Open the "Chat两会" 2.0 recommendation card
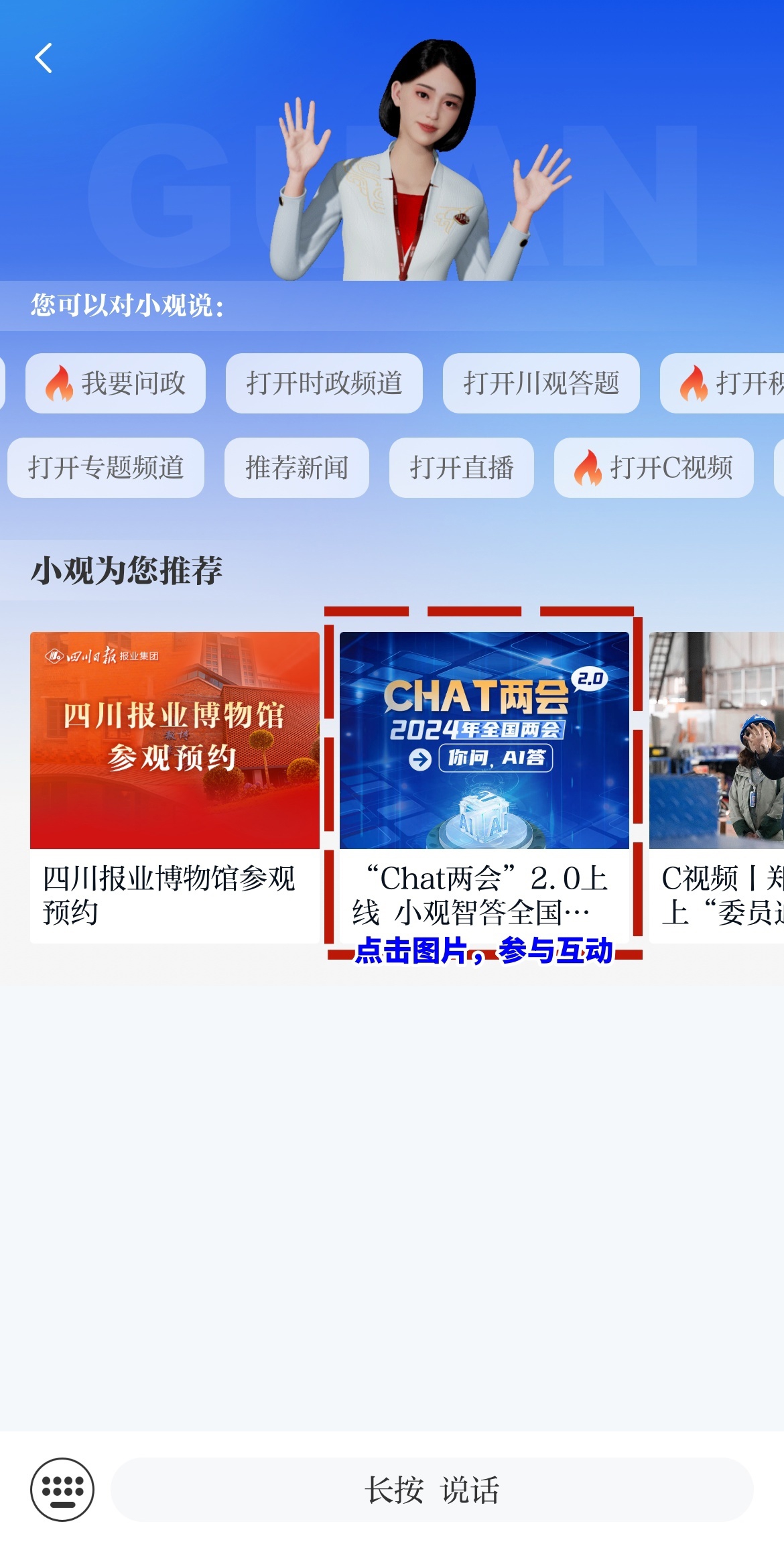This screenshot has width=784, height=1546. [484, 787]
